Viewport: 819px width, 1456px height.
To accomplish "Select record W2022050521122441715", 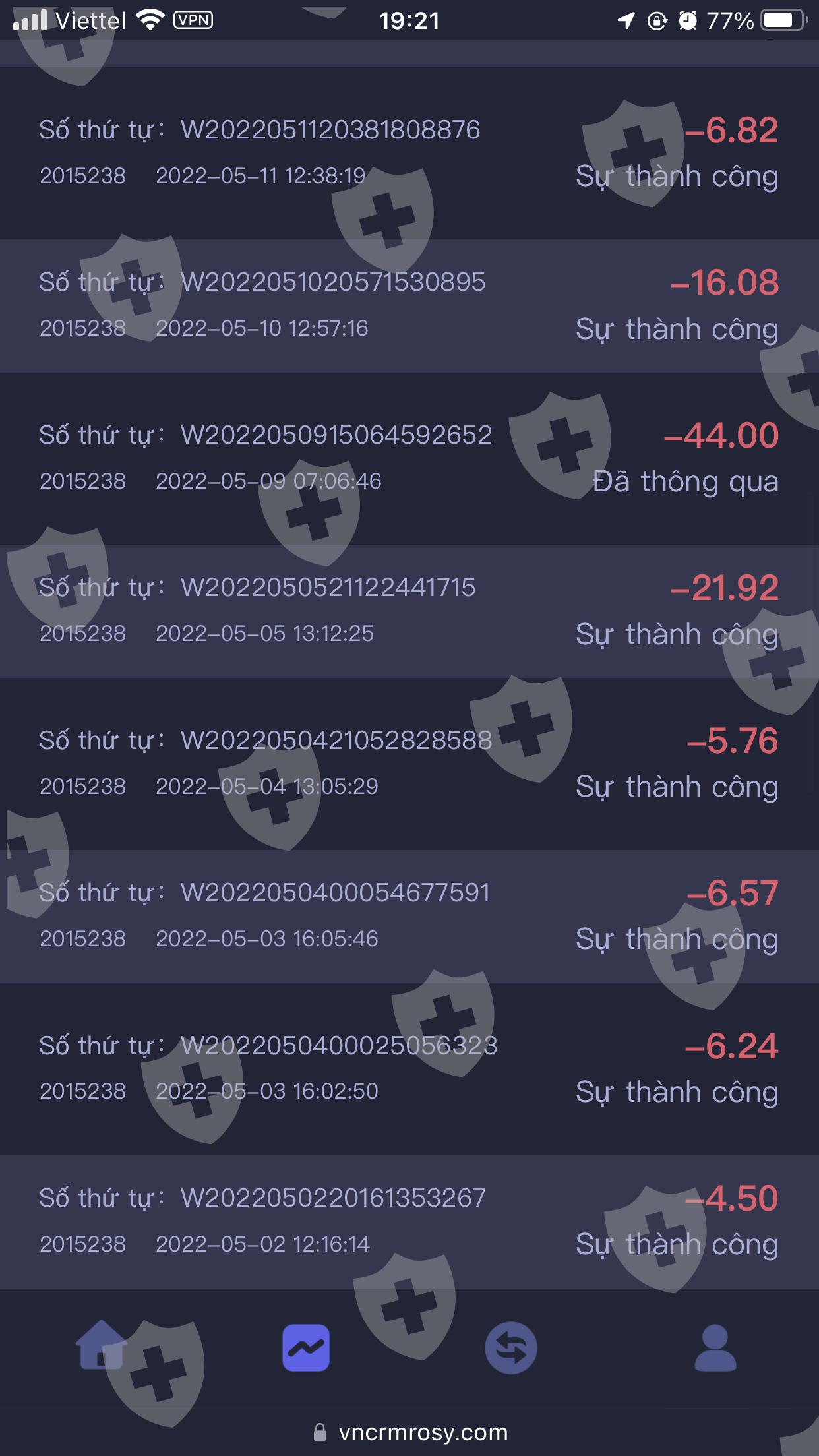I will tap(409, 611).
